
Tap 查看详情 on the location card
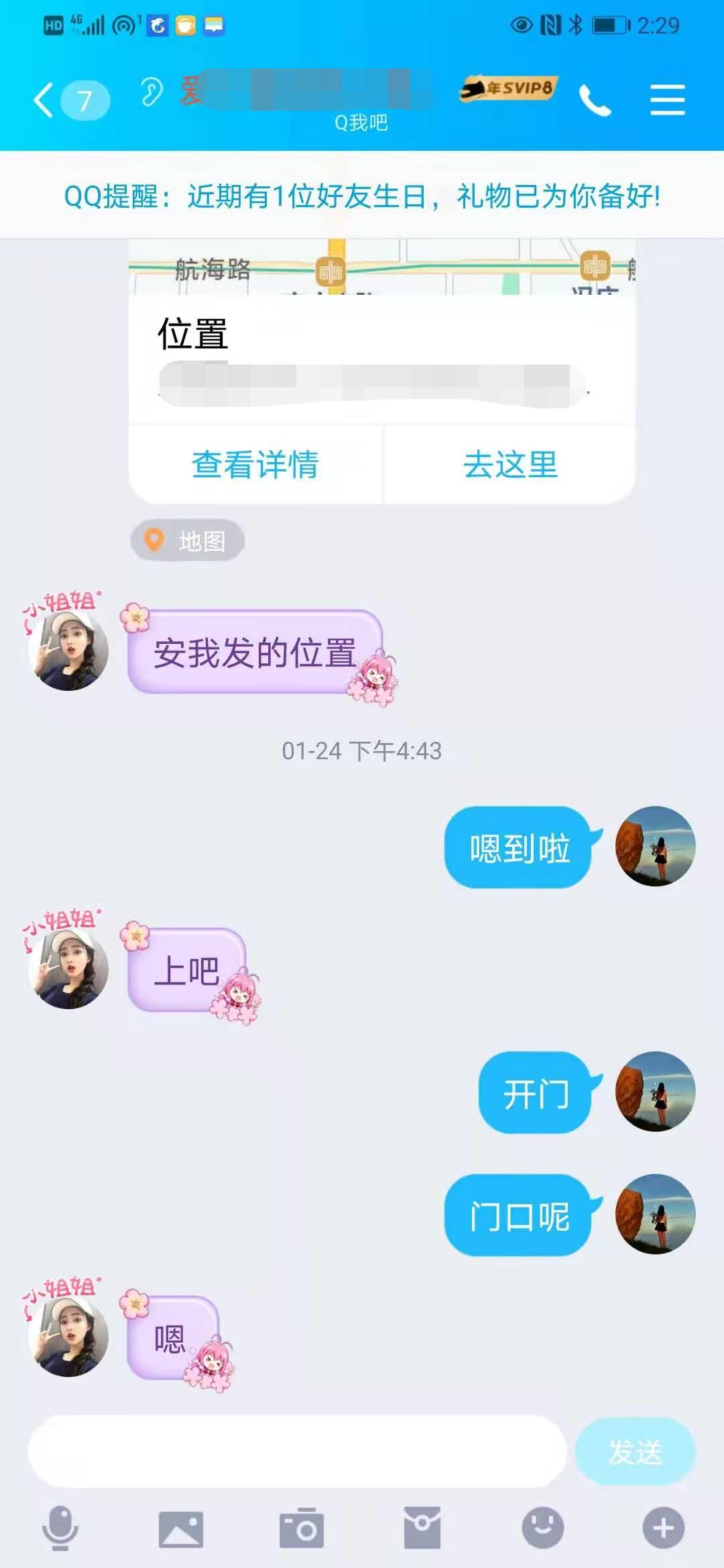255,464
